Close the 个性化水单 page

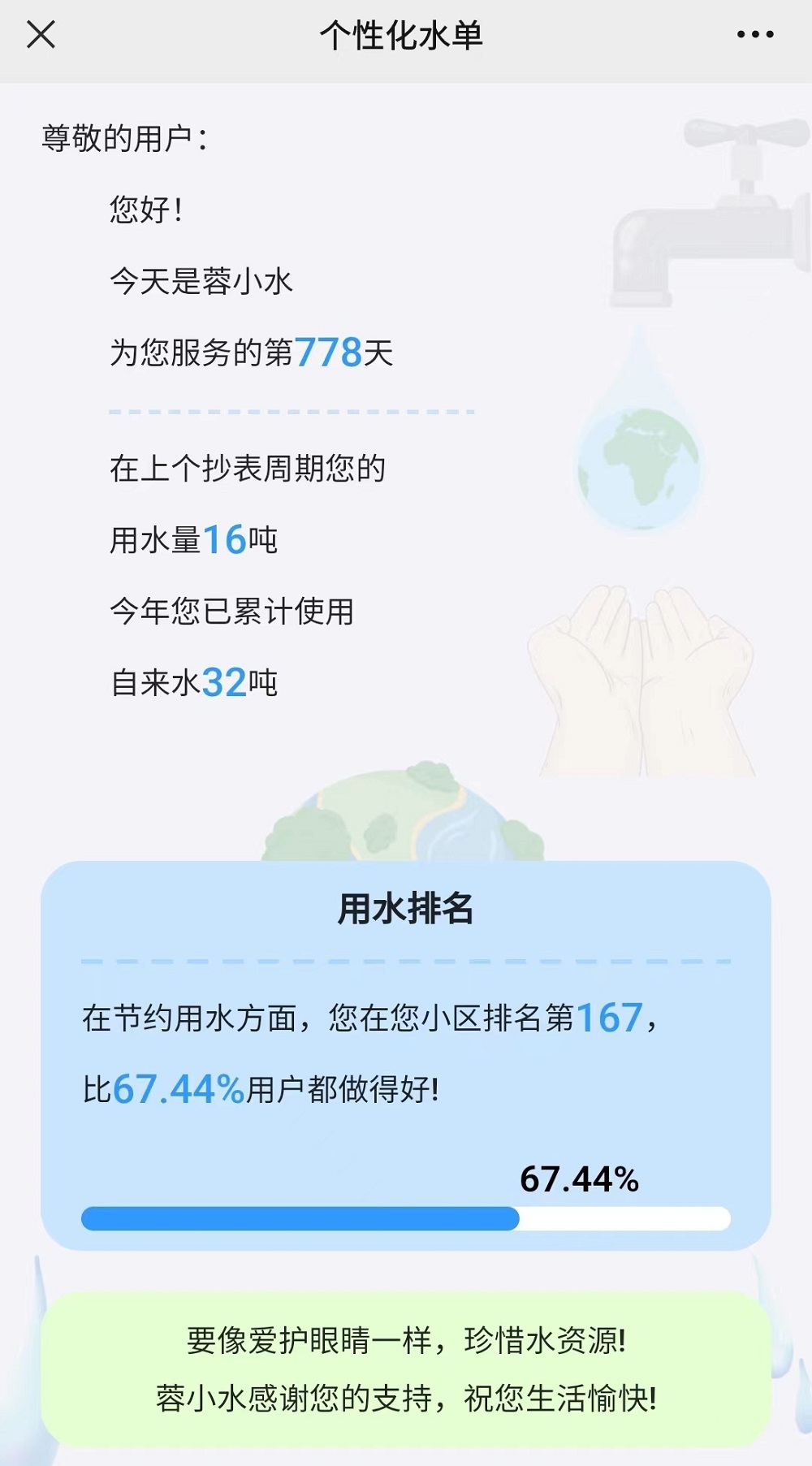click(x=41, y=35)
